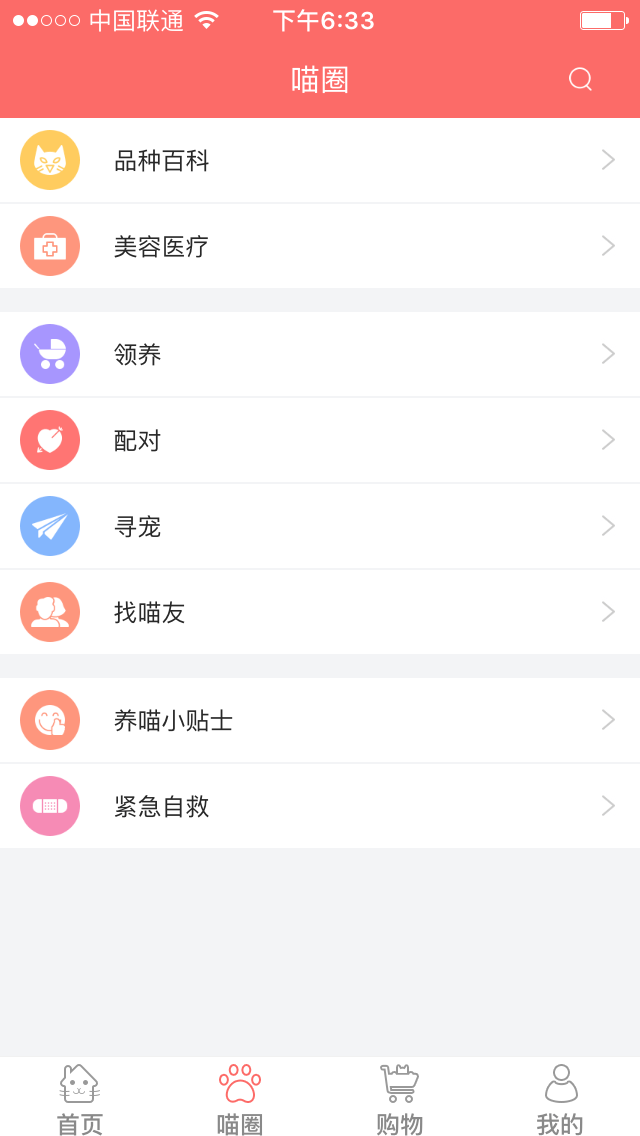This screenshot has height=1136, width=640.
Task: Go to the 我的 profile tab
Action: (560, 1099)
